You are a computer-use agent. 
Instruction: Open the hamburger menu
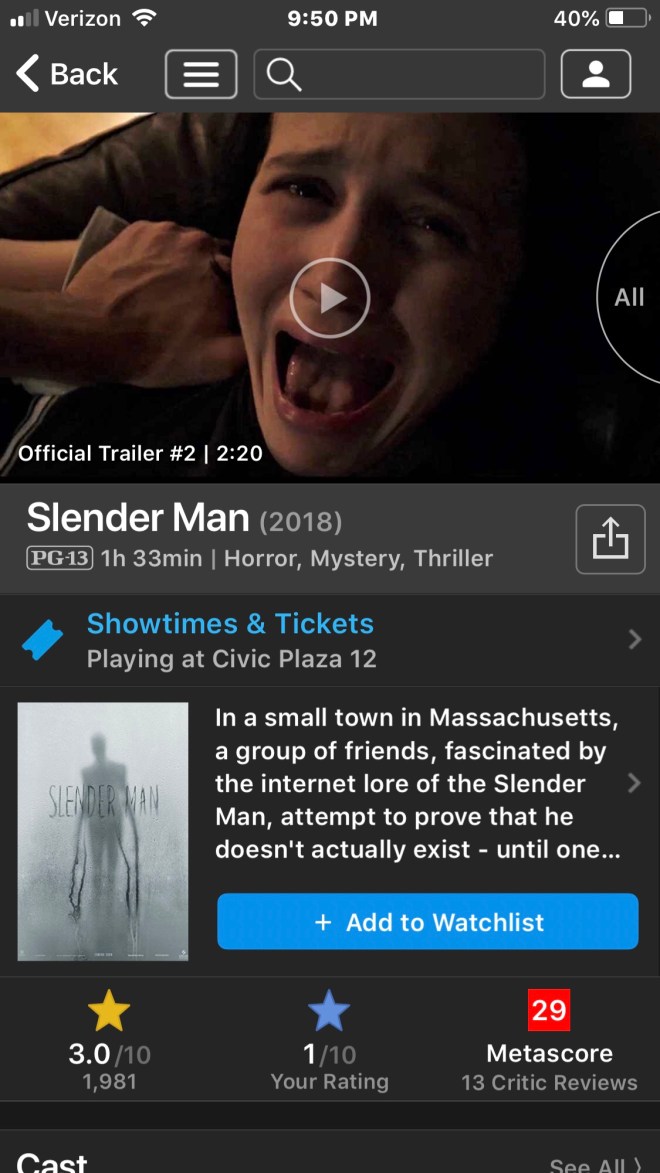[201, 75]
